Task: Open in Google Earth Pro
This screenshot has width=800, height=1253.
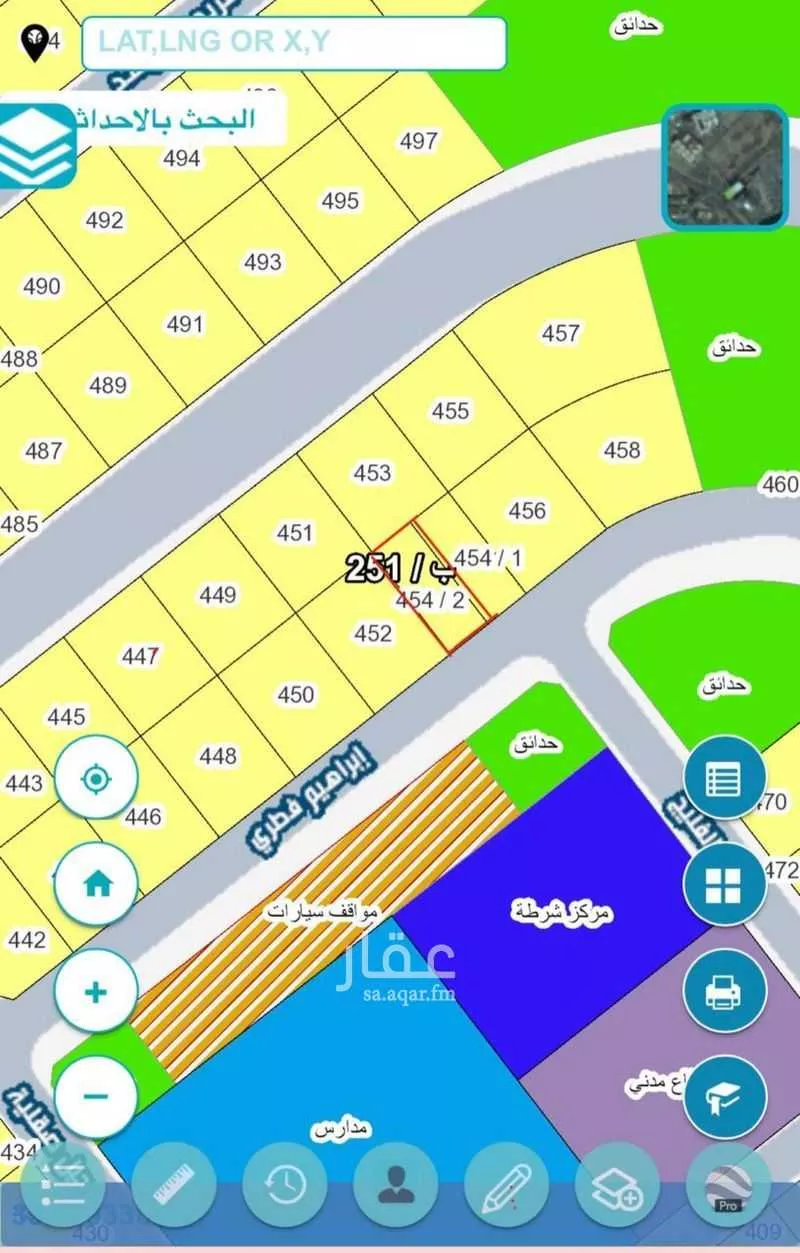Action: pos(728,1185)
